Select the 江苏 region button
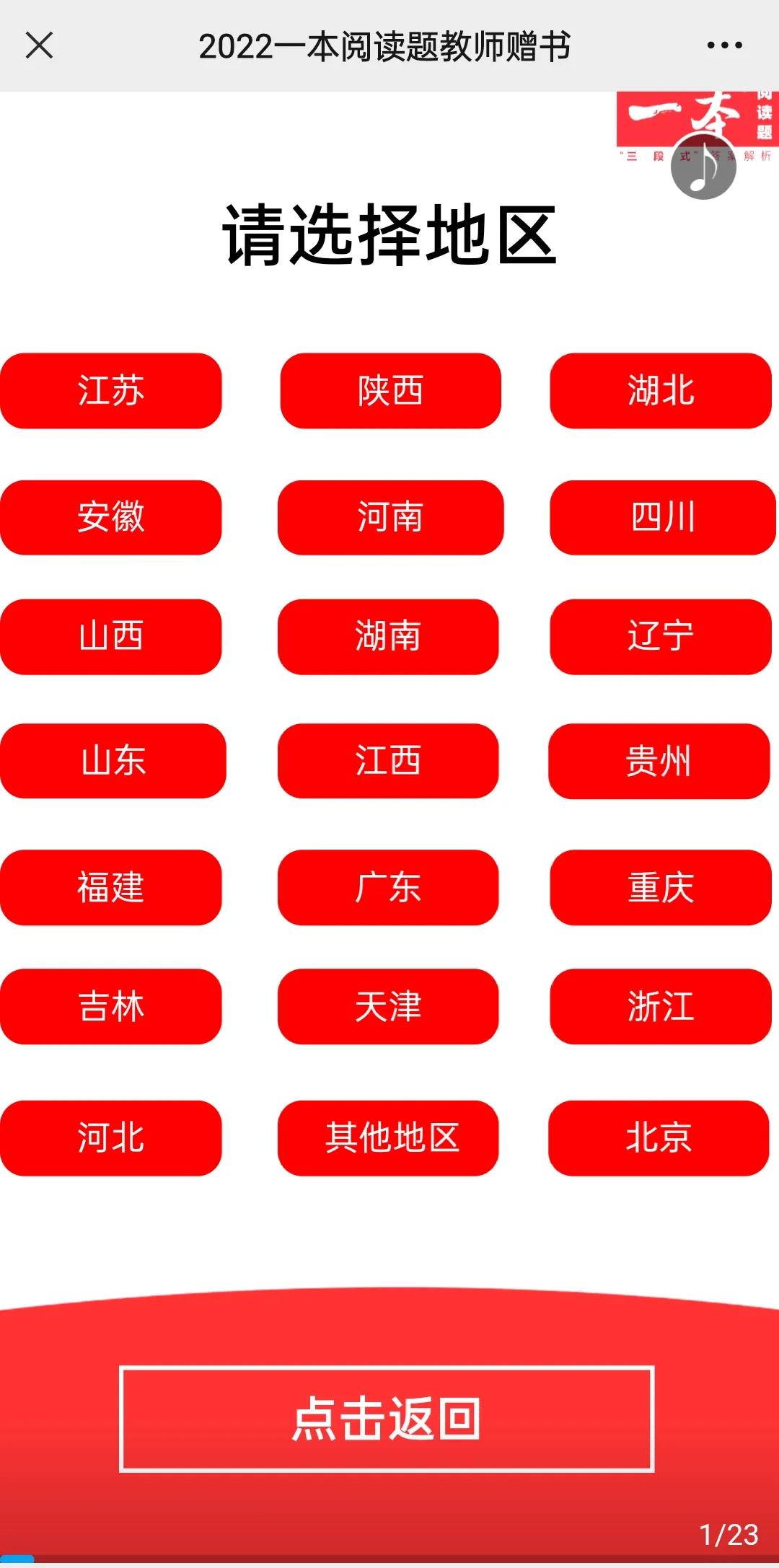 click(x=113, y=391)
